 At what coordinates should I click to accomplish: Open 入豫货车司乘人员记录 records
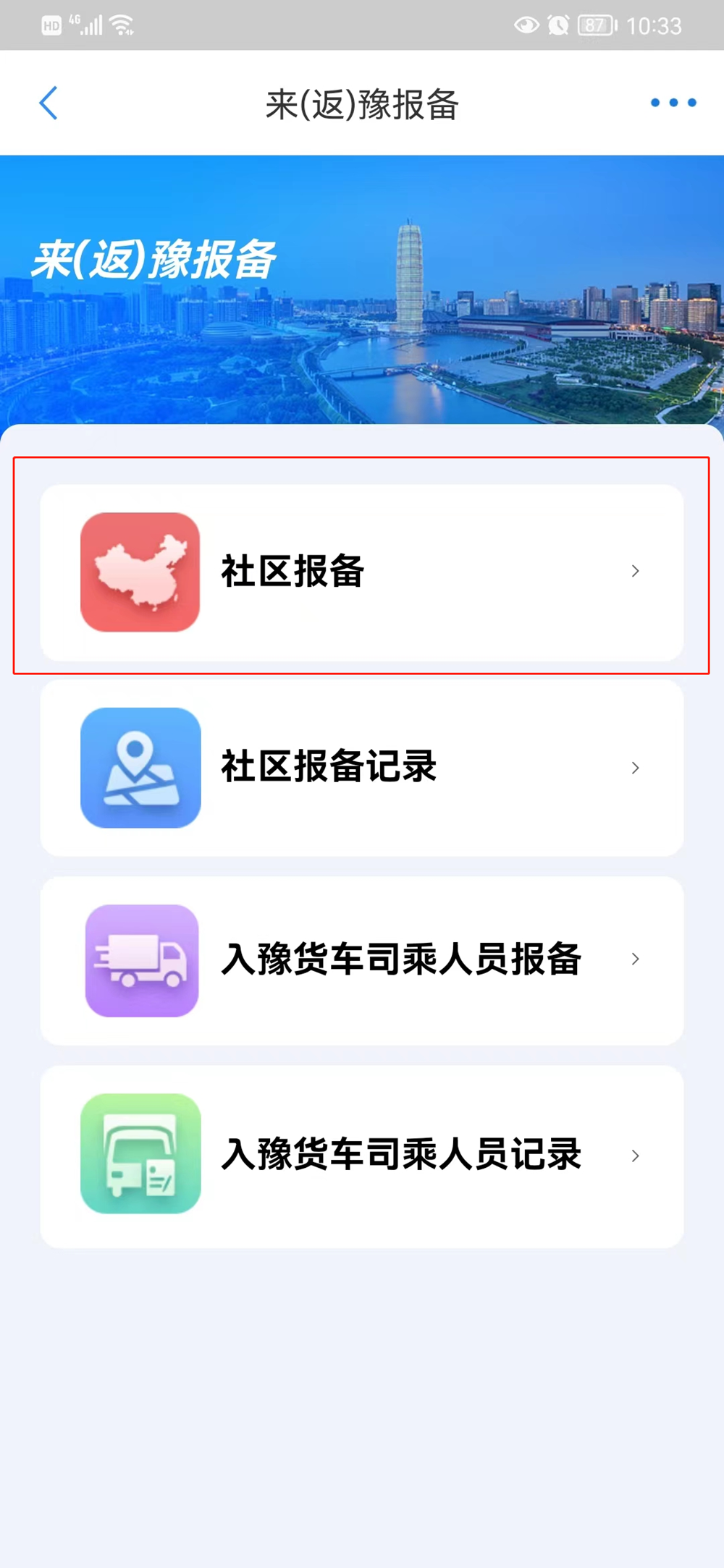362,1156
